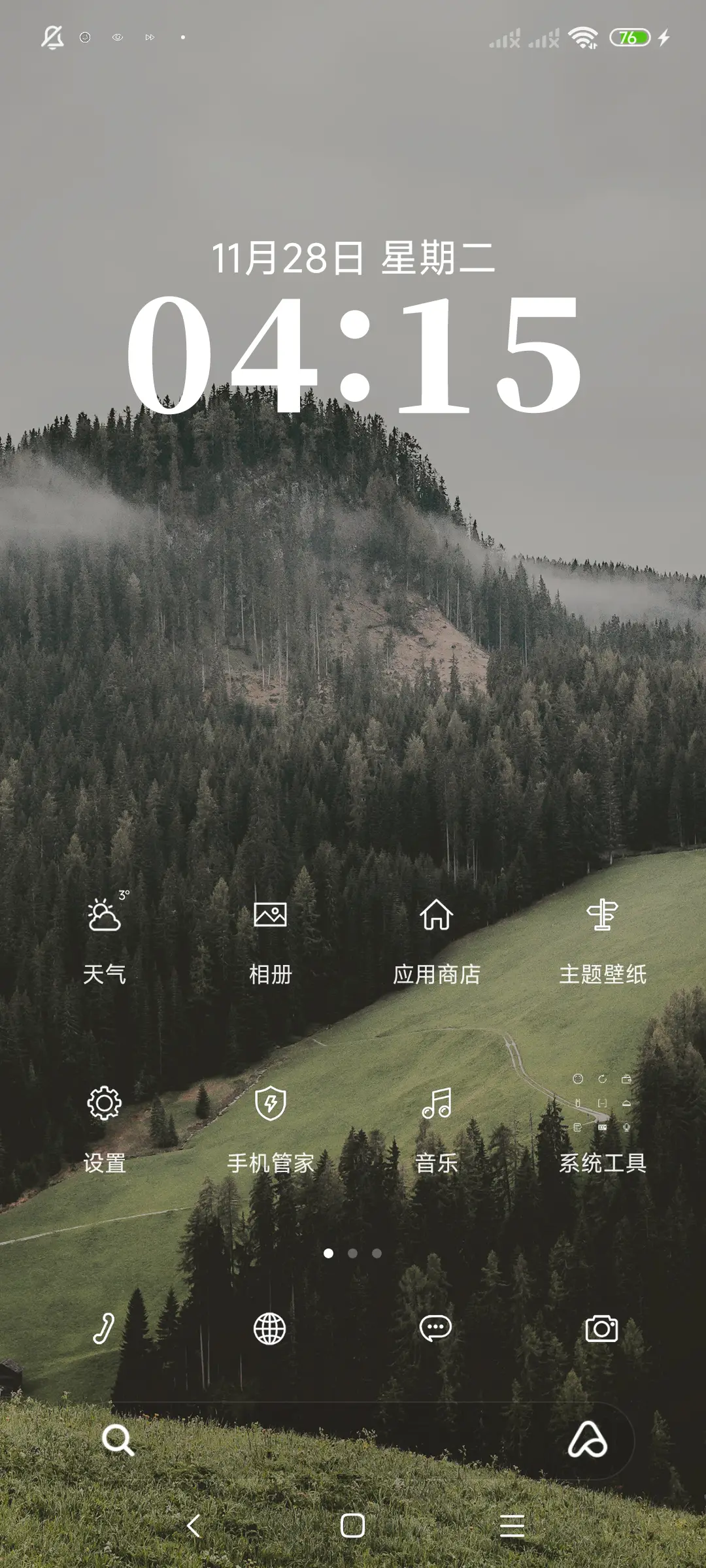706x1568 pixels.
Task: Open the 音乐 music app
Action: tap(437, 1117)
